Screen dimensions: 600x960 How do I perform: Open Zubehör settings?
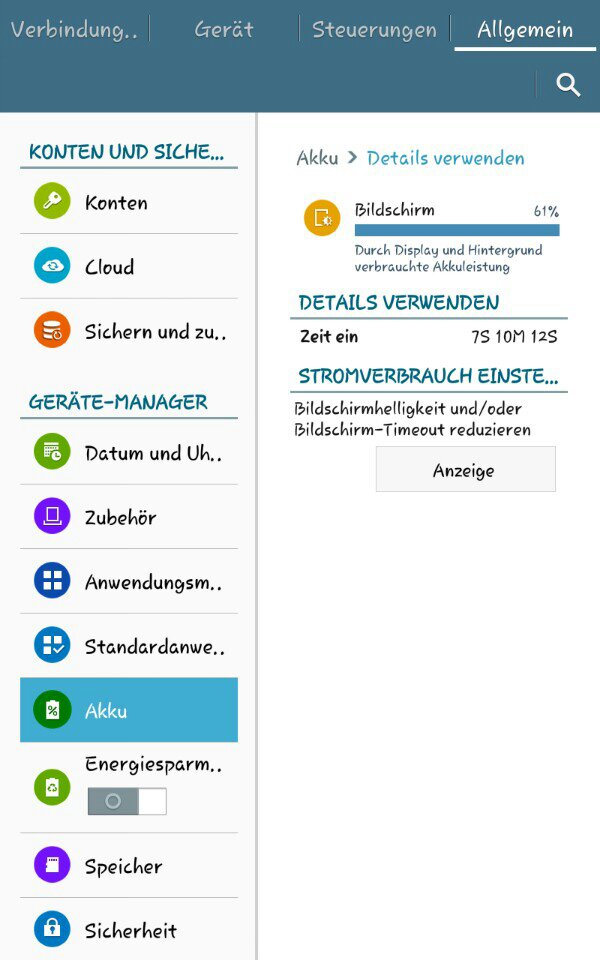click(129, 517)
